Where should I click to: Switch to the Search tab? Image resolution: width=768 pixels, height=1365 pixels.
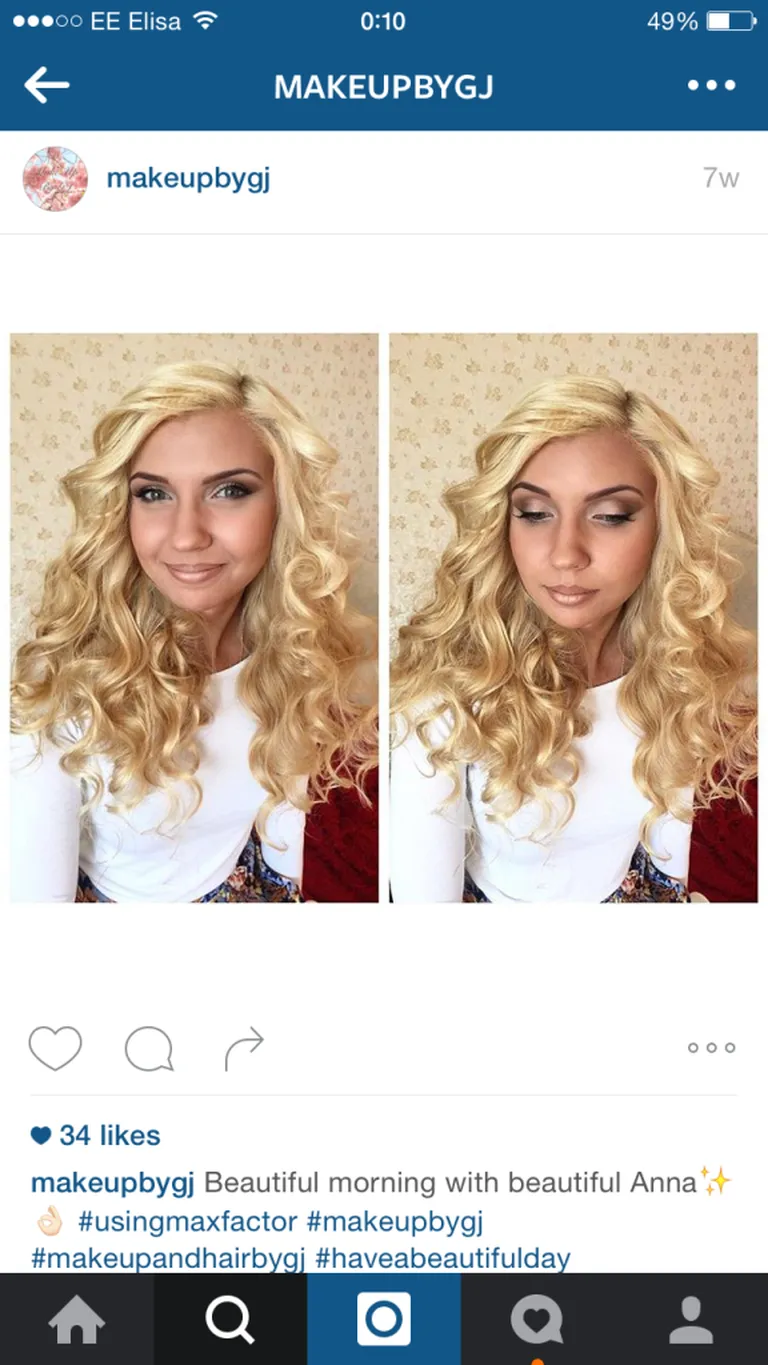click(x=230, y=1320)
